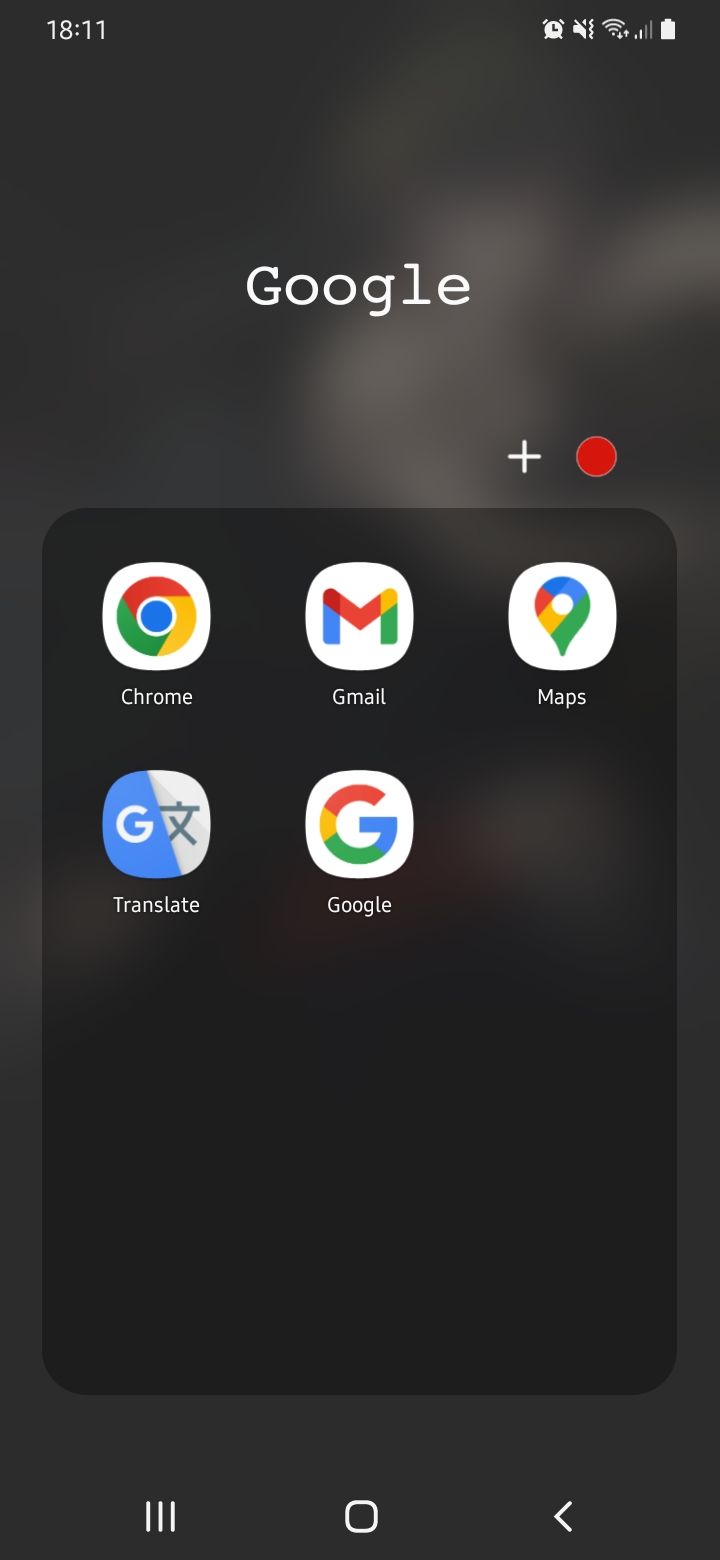This screenshot has height=1560, width=720.
Task: Launch Gmail from the folder
Action: tap(359, 617)
